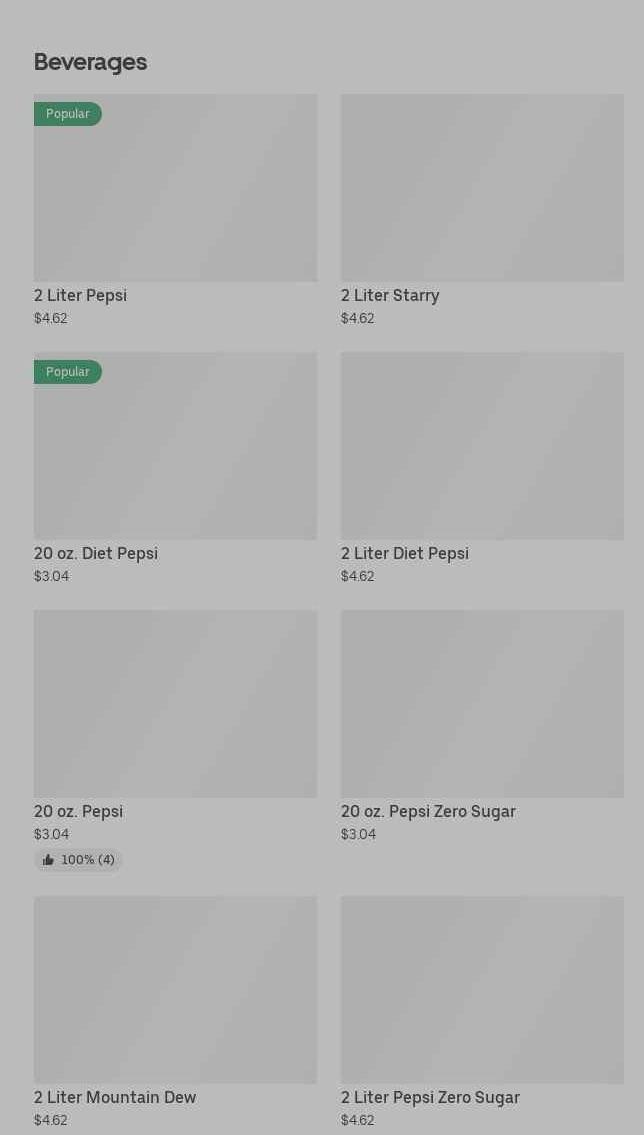Image resolution: width=644 pixels, height=1135 pixels.
Task: Open the 20 oz. Diet Pepsi item
Action: coord(175,468)
